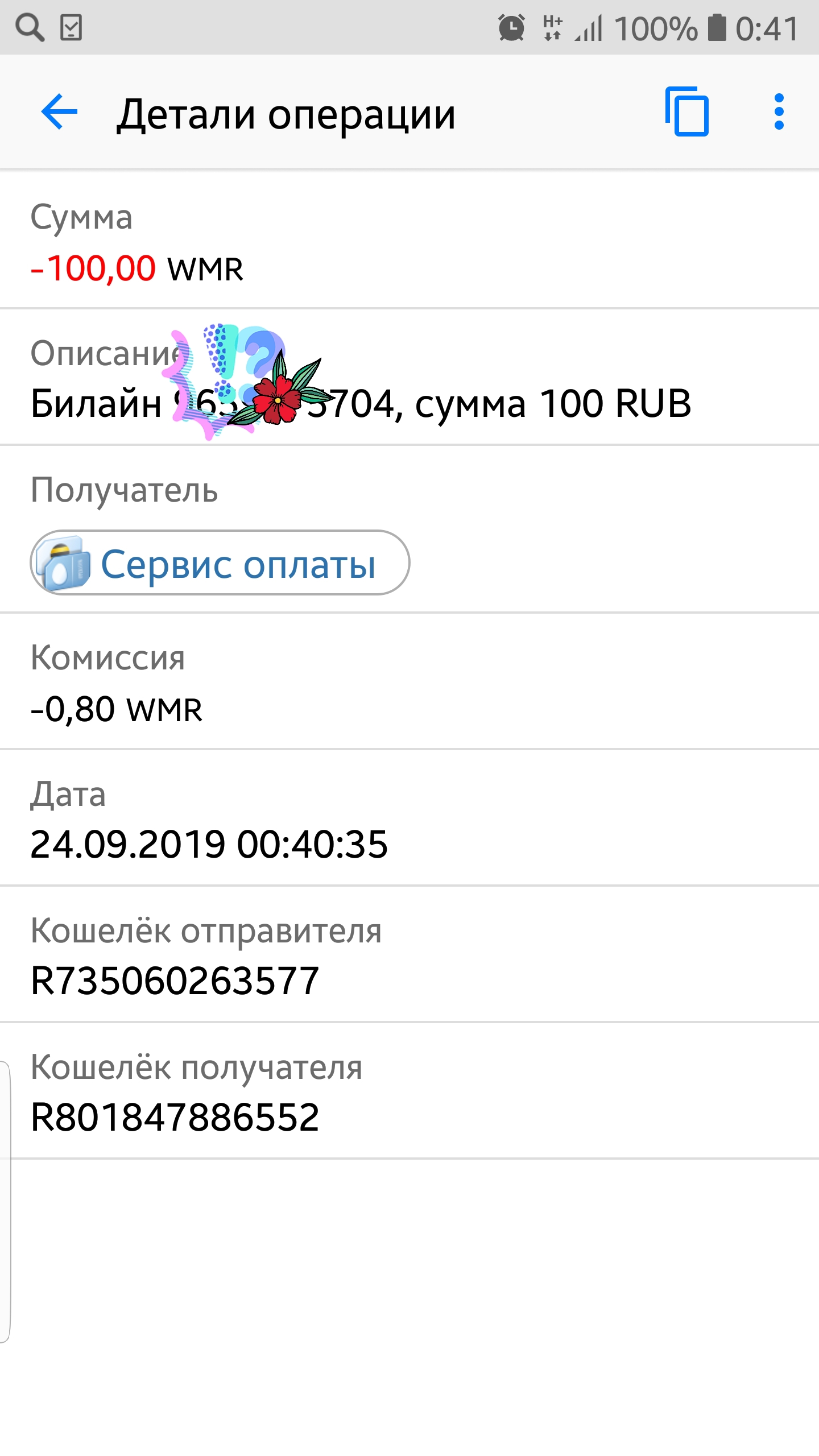
Task: Open the three-dot overflow menu
Action: [x=779, y=112]
